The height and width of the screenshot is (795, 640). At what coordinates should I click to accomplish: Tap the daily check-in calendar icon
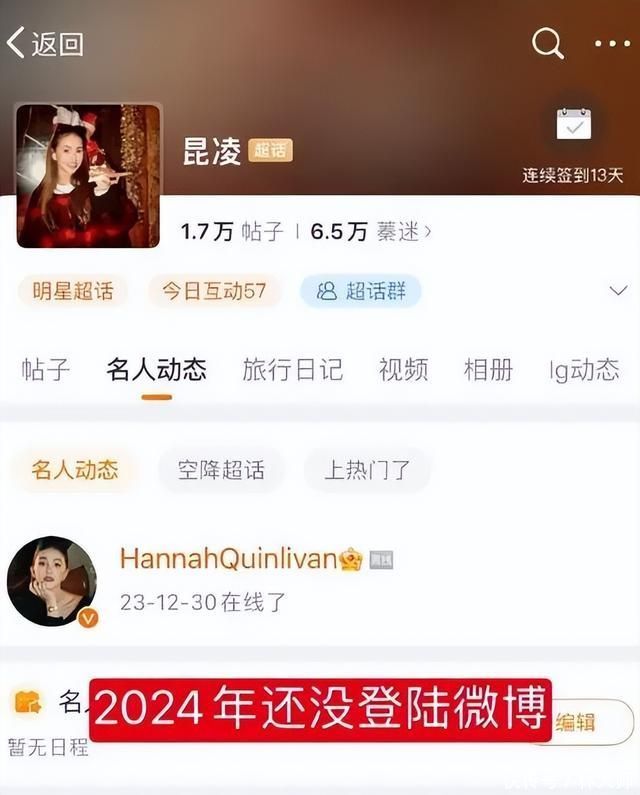click(x=574, y=125)
